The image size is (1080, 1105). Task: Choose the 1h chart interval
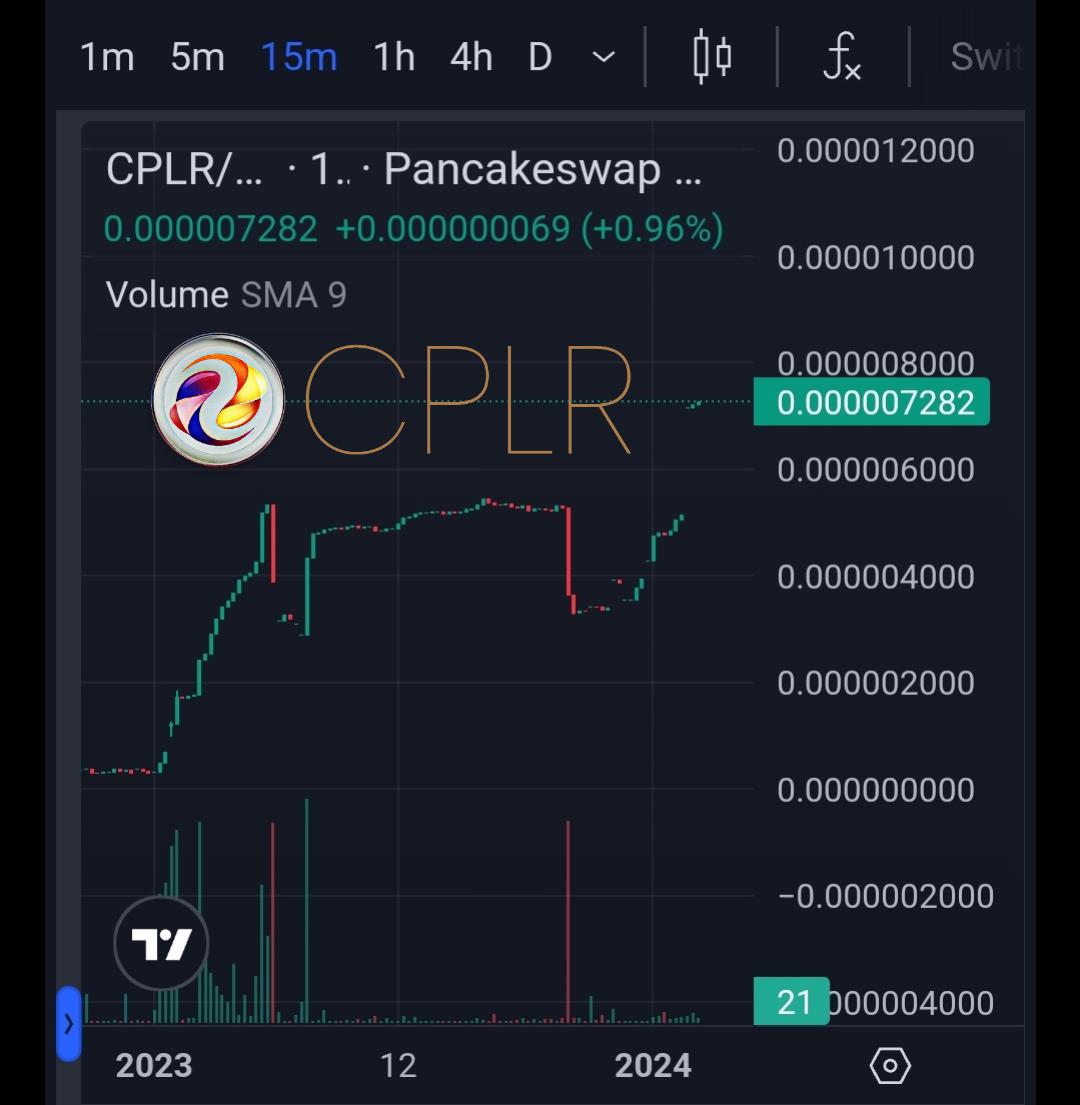pos(394,57)
